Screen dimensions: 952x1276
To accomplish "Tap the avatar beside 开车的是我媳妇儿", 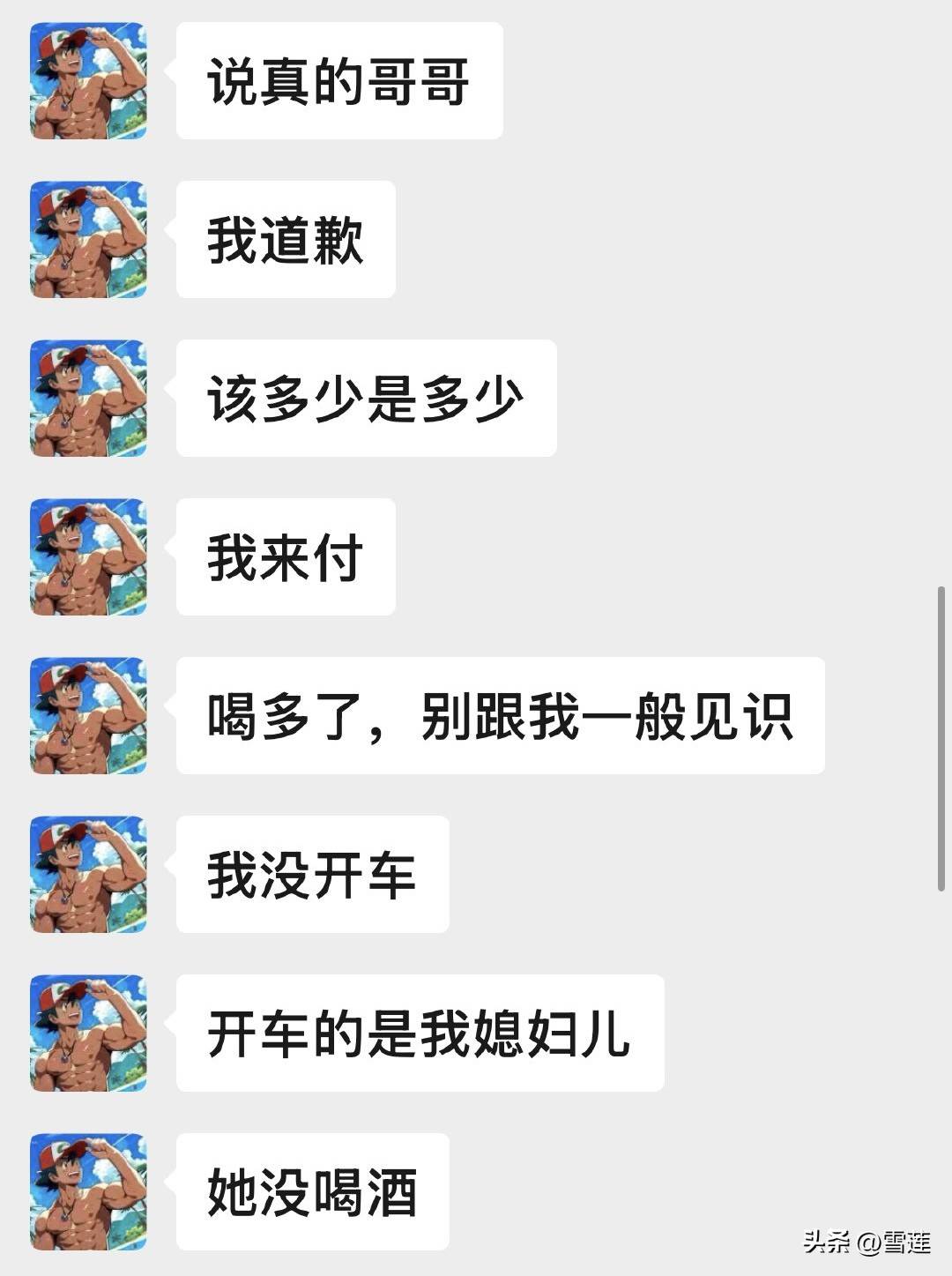I will 88,1033.
